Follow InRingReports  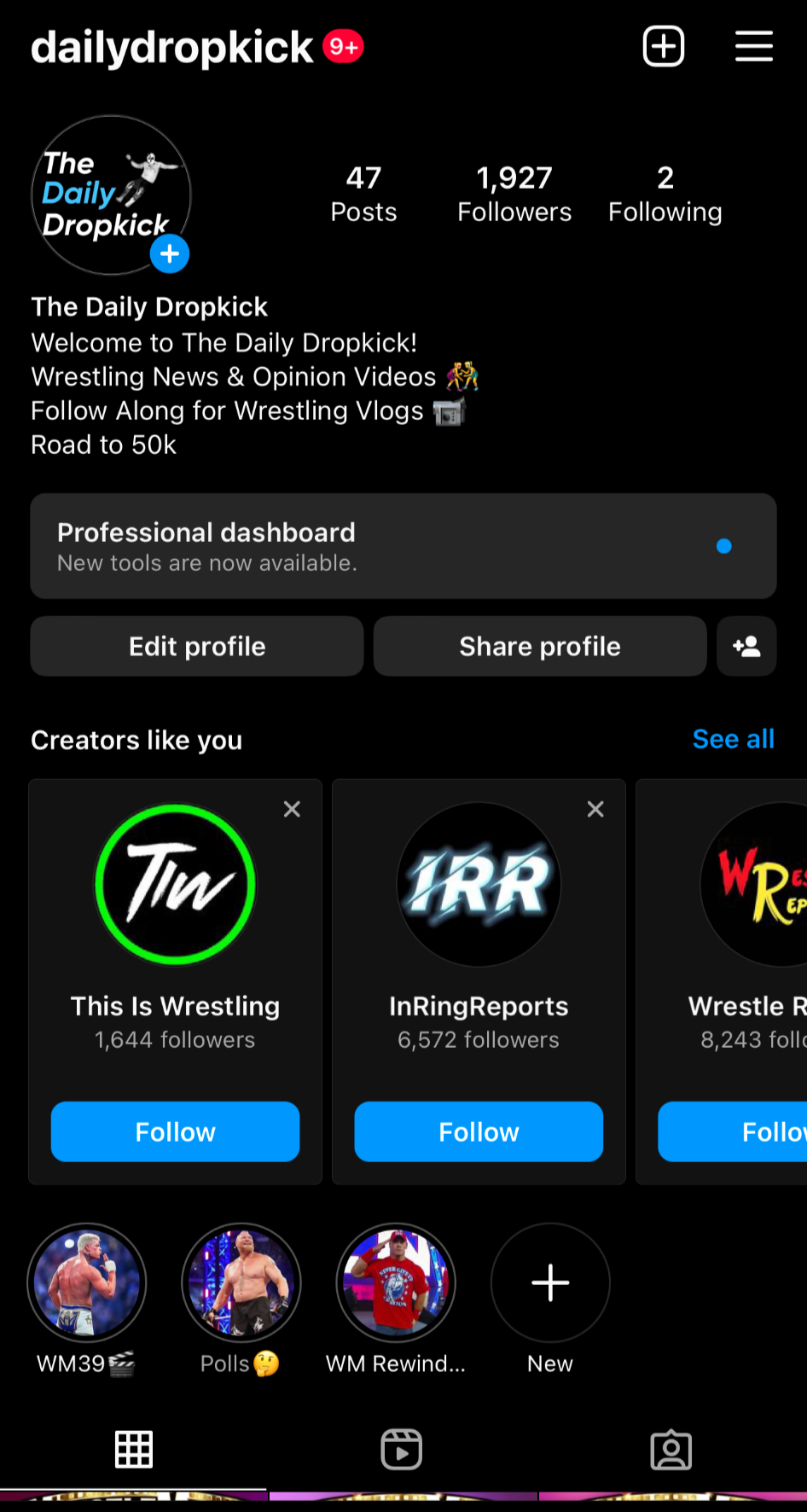[479, 1131]
